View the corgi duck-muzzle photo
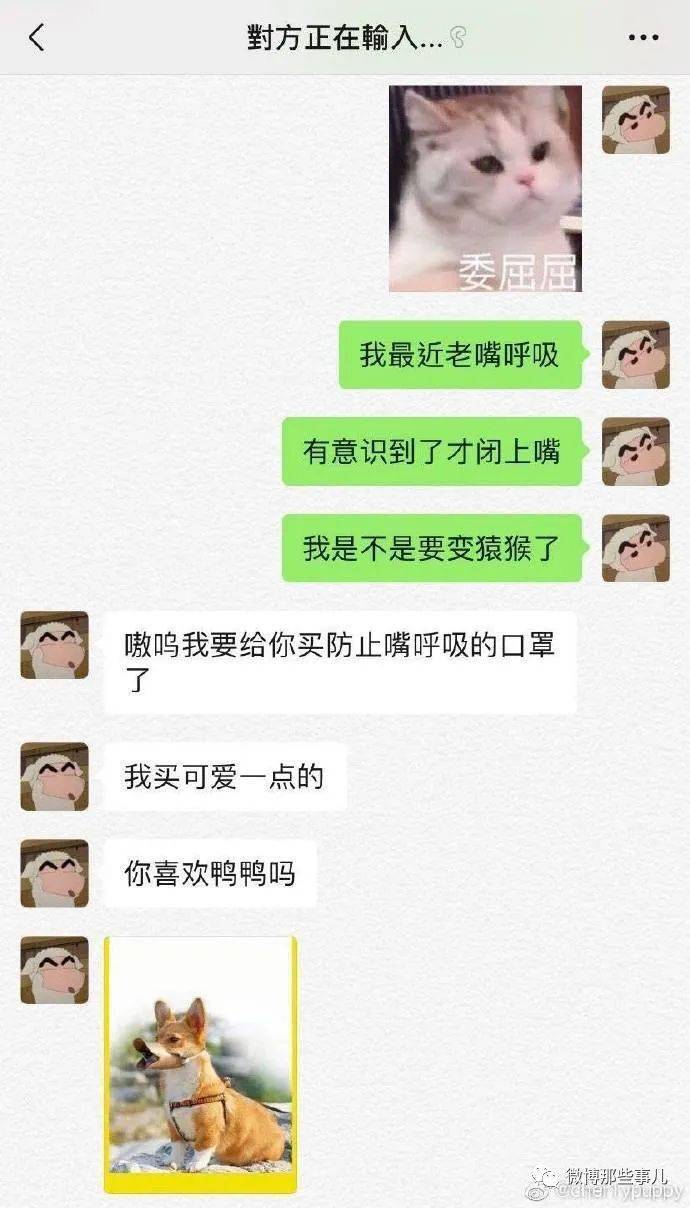 click(x=201, y=1065)
